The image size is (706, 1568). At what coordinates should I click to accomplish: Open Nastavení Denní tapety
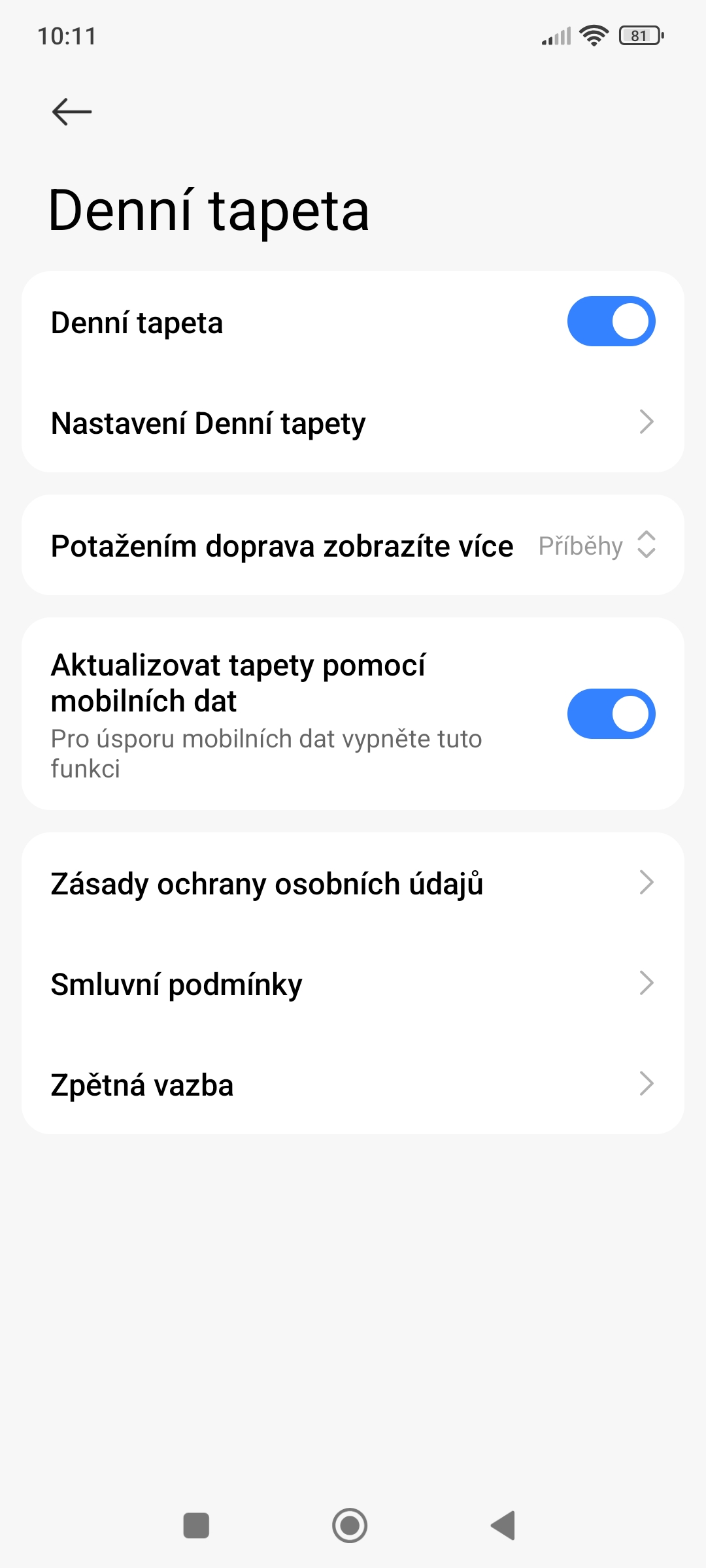pos(353,423)
